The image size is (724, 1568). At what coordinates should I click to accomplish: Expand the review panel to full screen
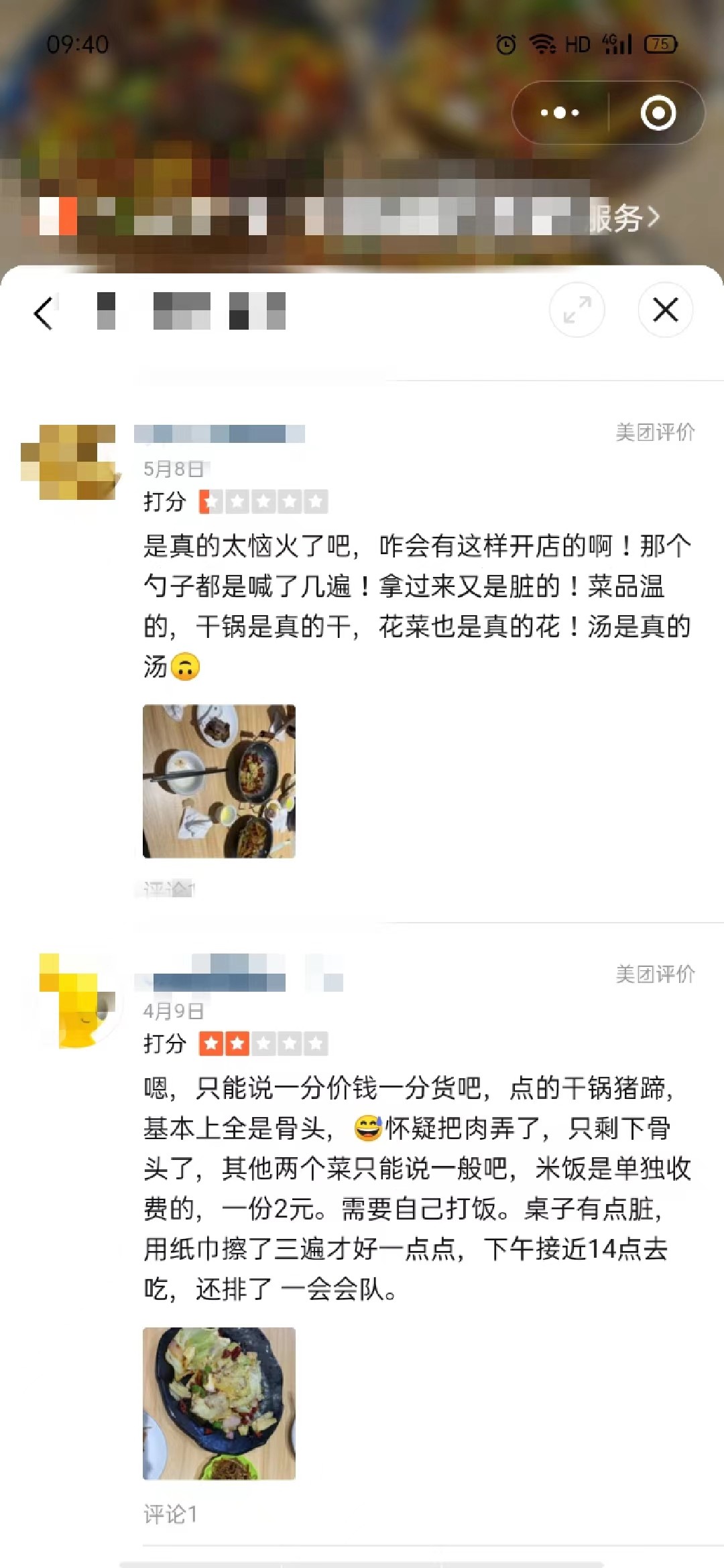577,310
